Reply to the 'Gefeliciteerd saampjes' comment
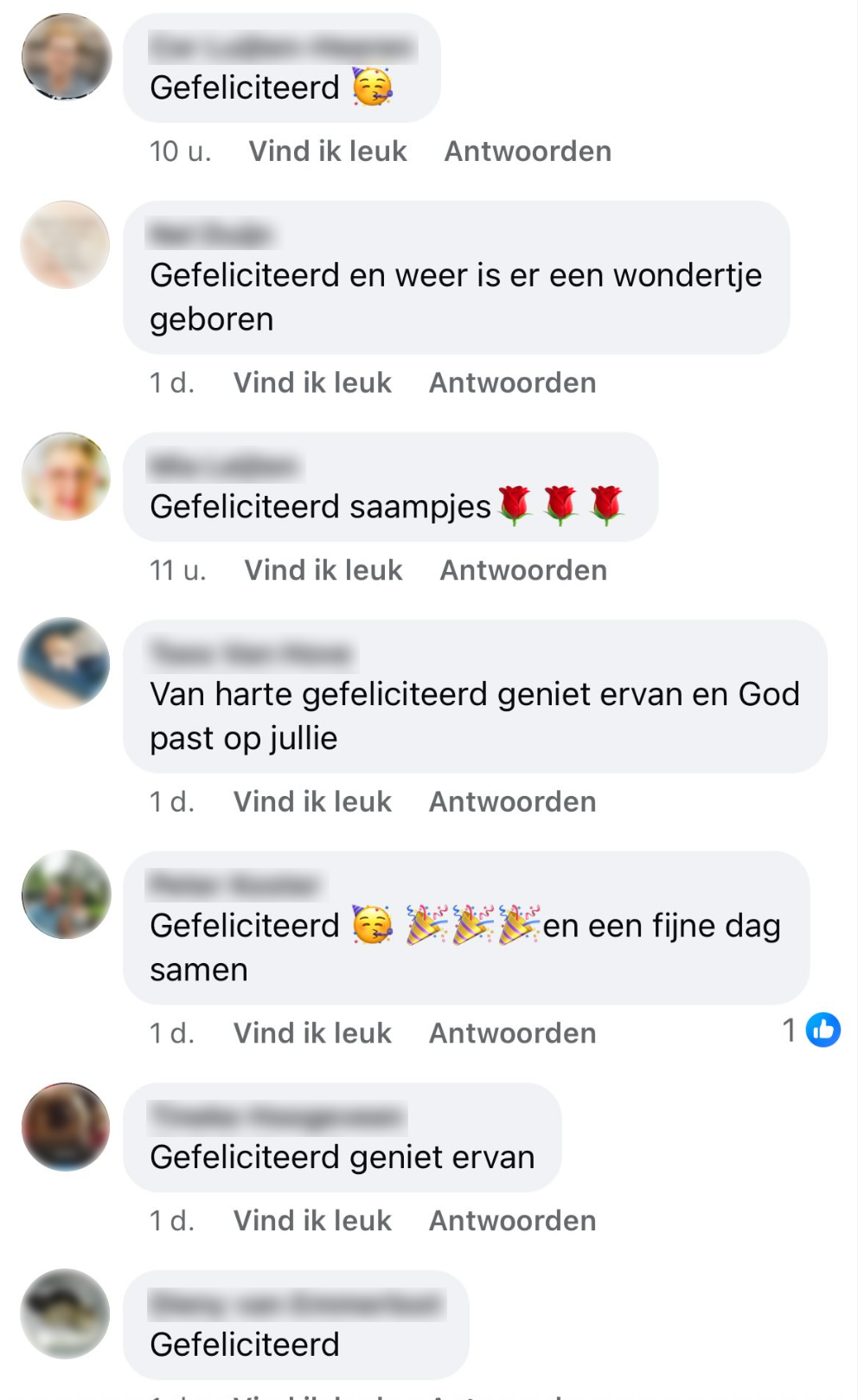The image size is (858, 1400). 523,570
